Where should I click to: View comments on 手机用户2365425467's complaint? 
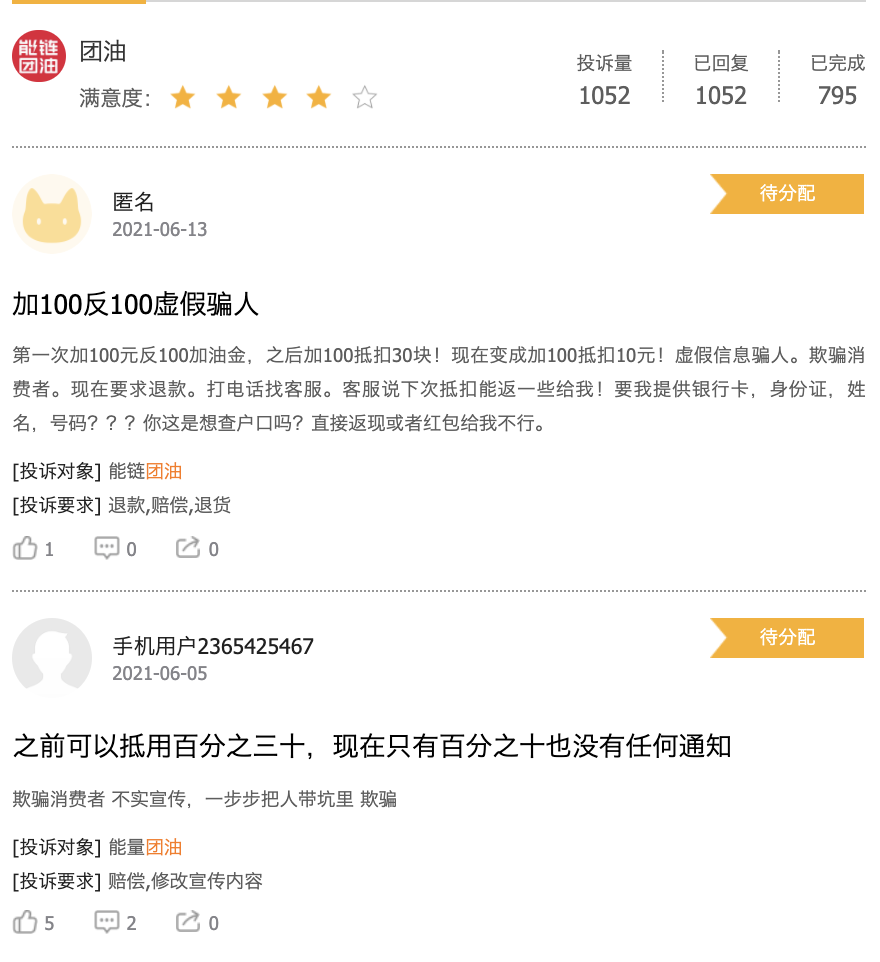[x=108, y=922]
